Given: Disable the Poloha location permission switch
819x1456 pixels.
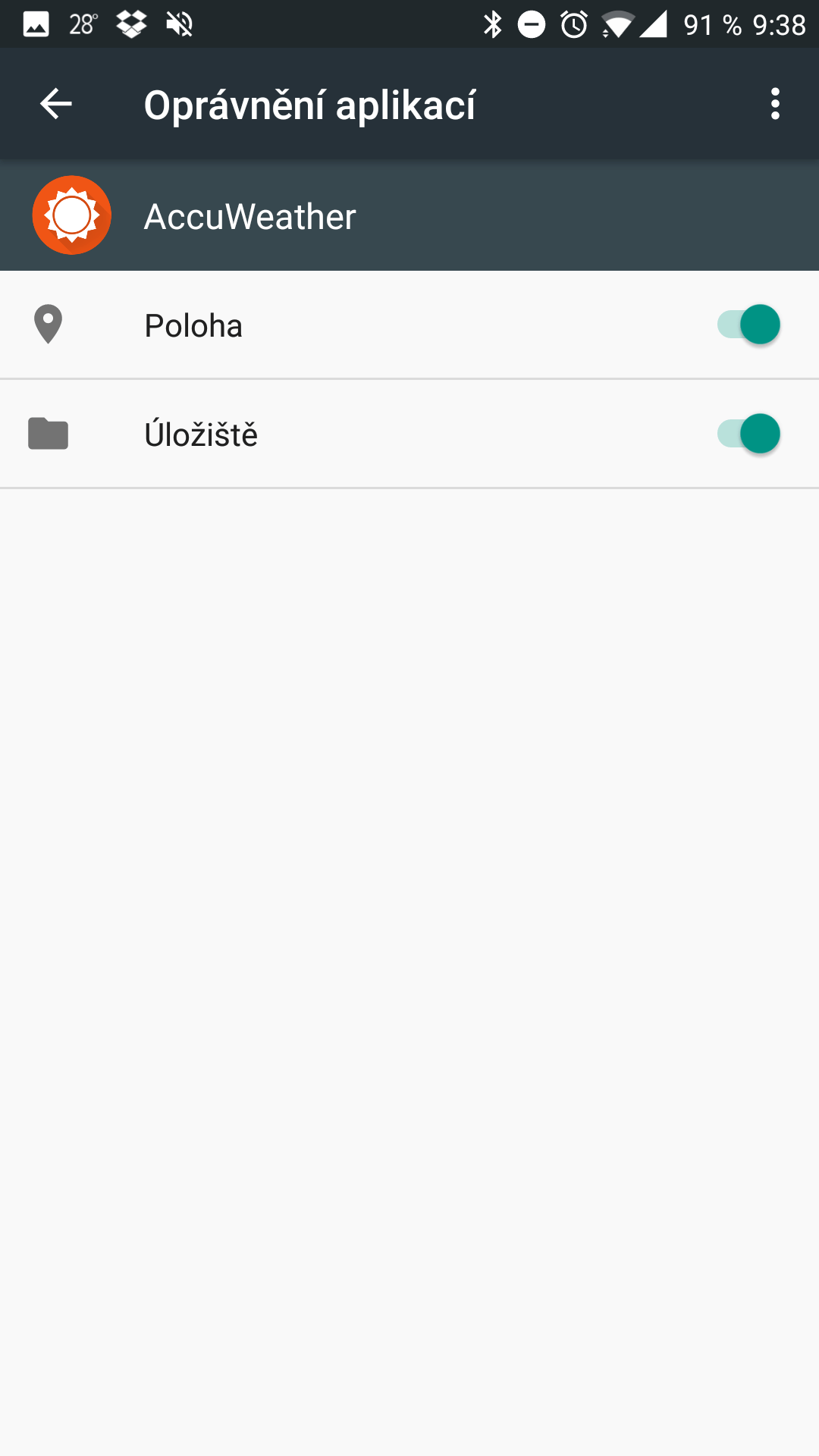Looking at the screenshot, I should point(748,325).
